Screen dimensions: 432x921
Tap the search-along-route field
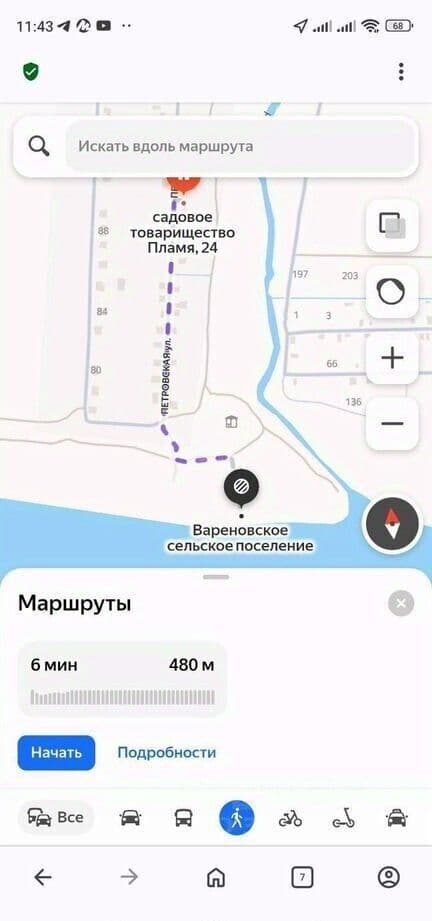(x=240, y=146)
